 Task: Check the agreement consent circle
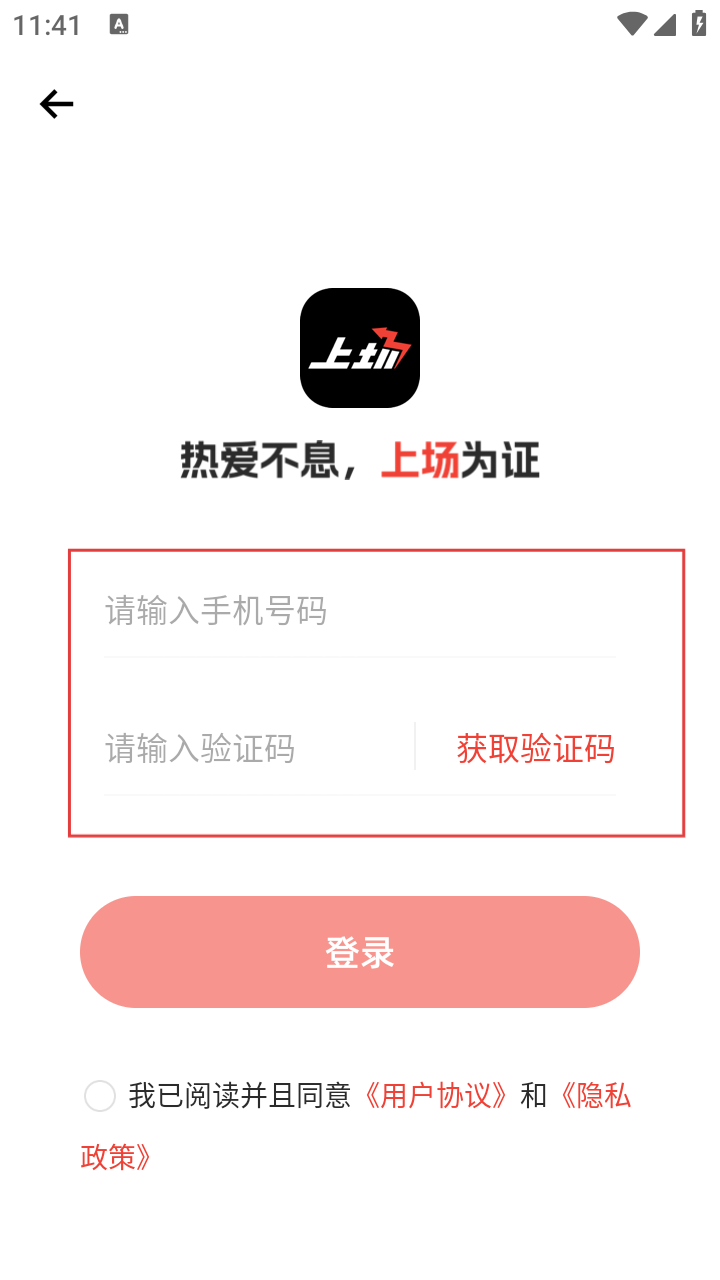tap(100, 1096)
